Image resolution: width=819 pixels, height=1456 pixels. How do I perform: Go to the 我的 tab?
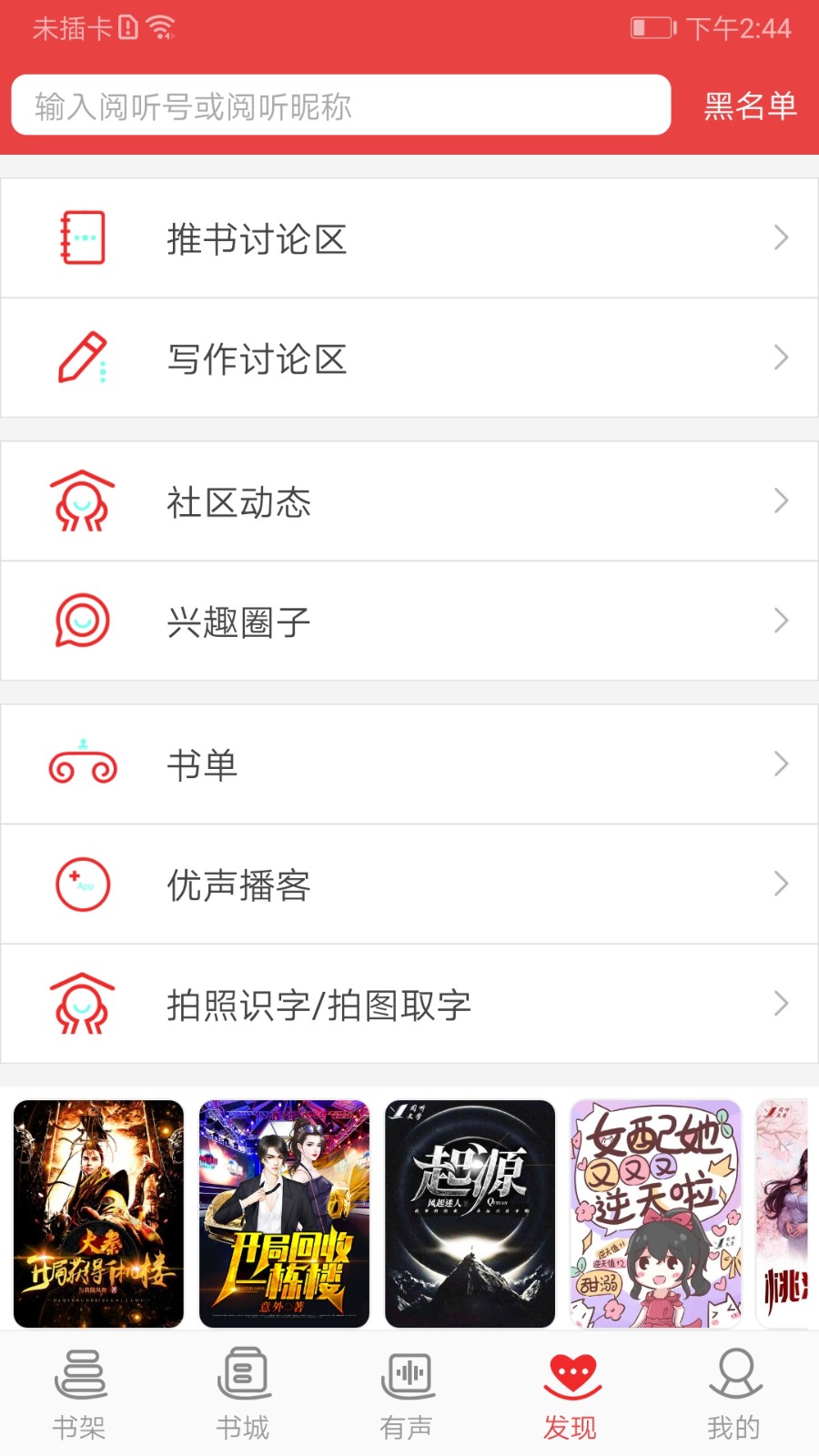click(x=734, y=1394)
